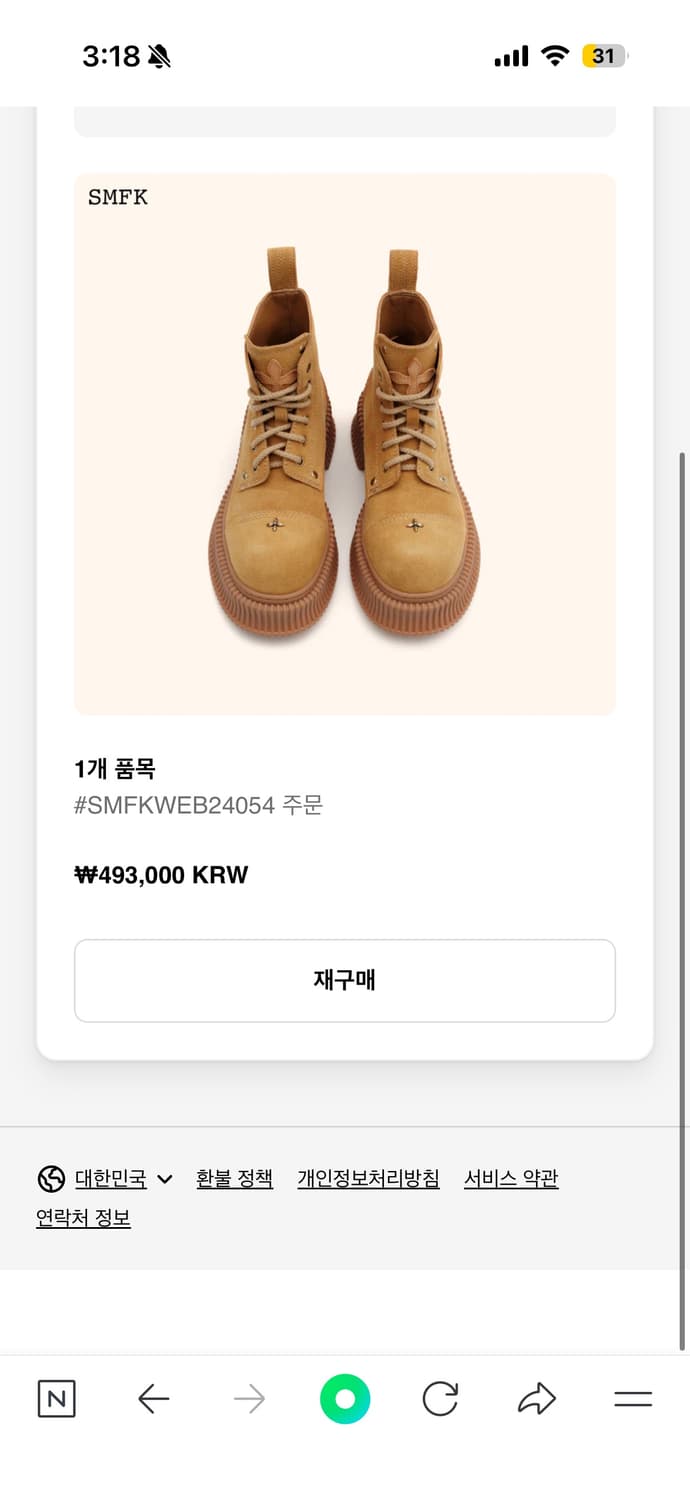Open the 환불 정책 link
Screen dimensions: 690x1500
pyautogui.click(x=234, y=1179)
